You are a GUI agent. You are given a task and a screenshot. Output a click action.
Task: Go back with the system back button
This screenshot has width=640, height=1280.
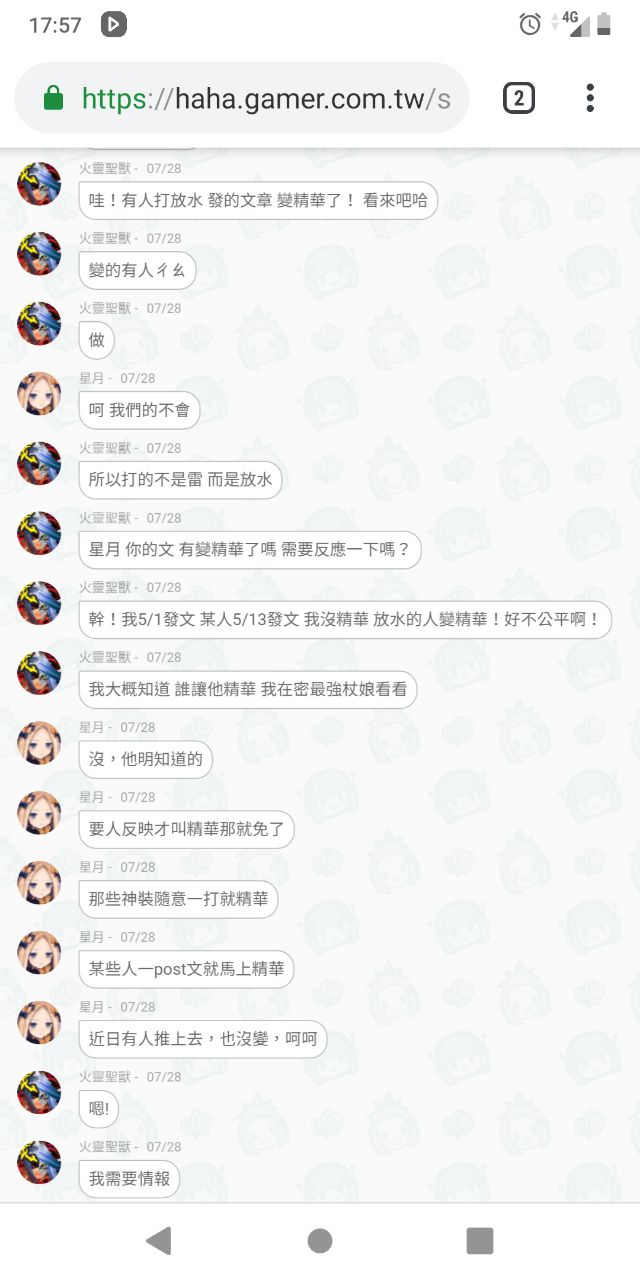(x=158, y=1241)
